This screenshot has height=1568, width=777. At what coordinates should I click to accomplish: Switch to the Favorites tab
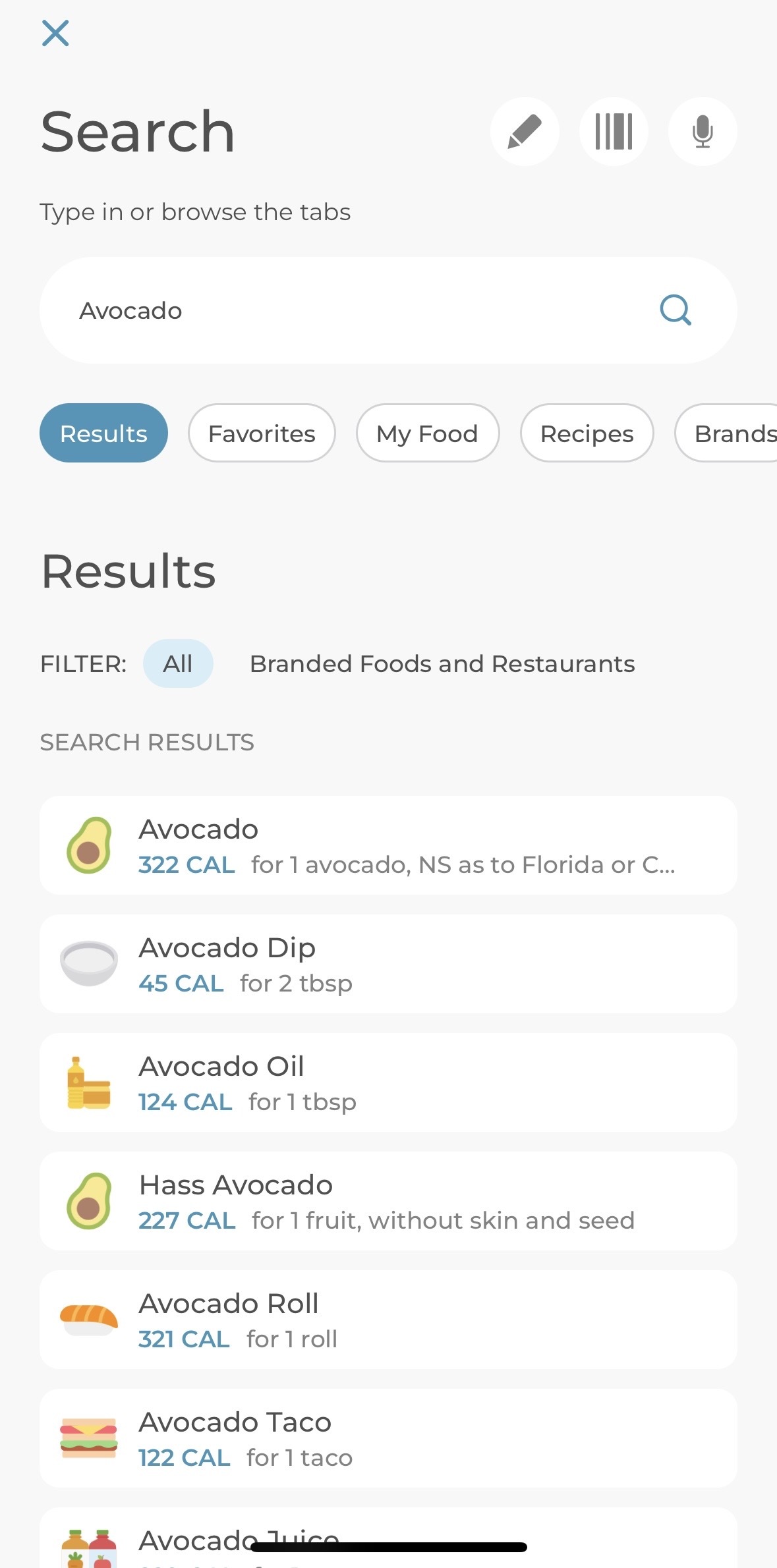tap(261, 433)
